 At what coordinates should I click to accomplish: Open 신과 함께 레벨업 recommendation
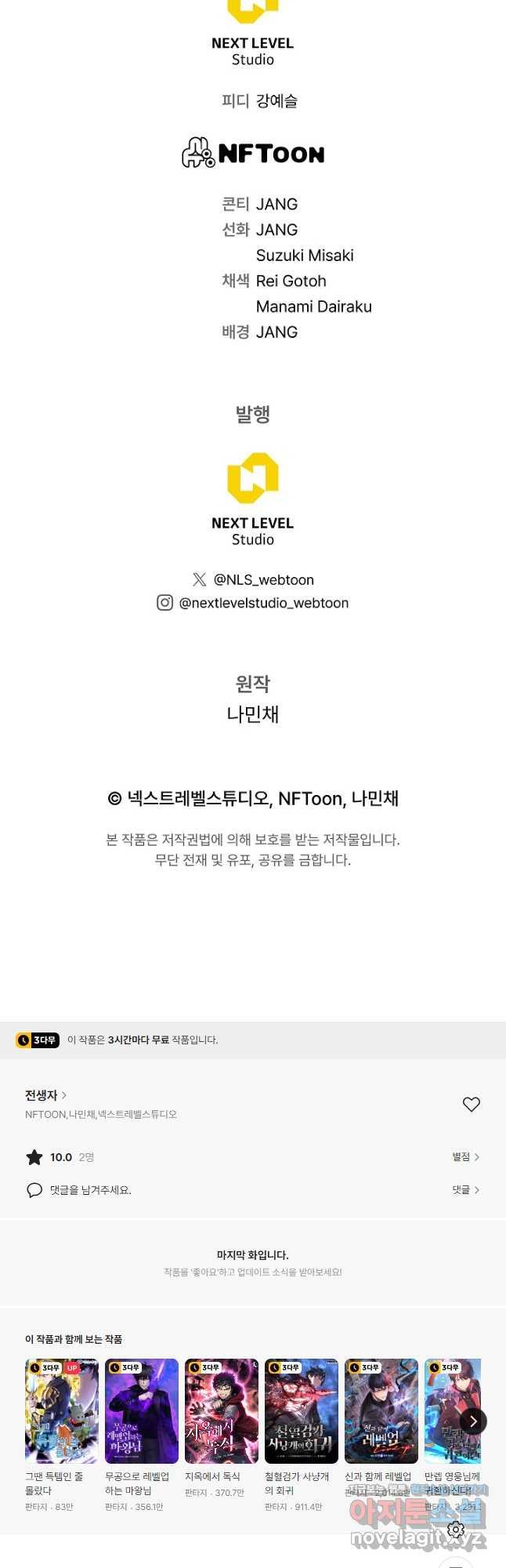(381, 1412)
